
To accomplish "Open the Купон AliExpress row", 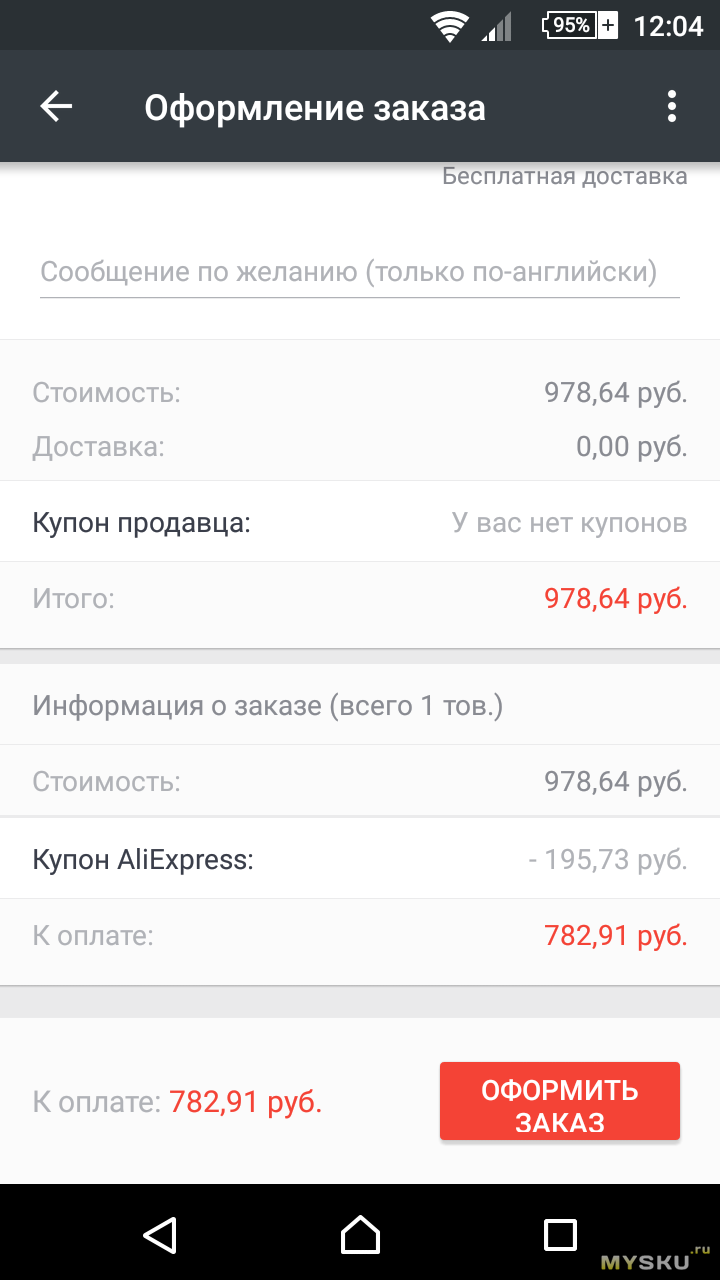I will coord(360,859).
